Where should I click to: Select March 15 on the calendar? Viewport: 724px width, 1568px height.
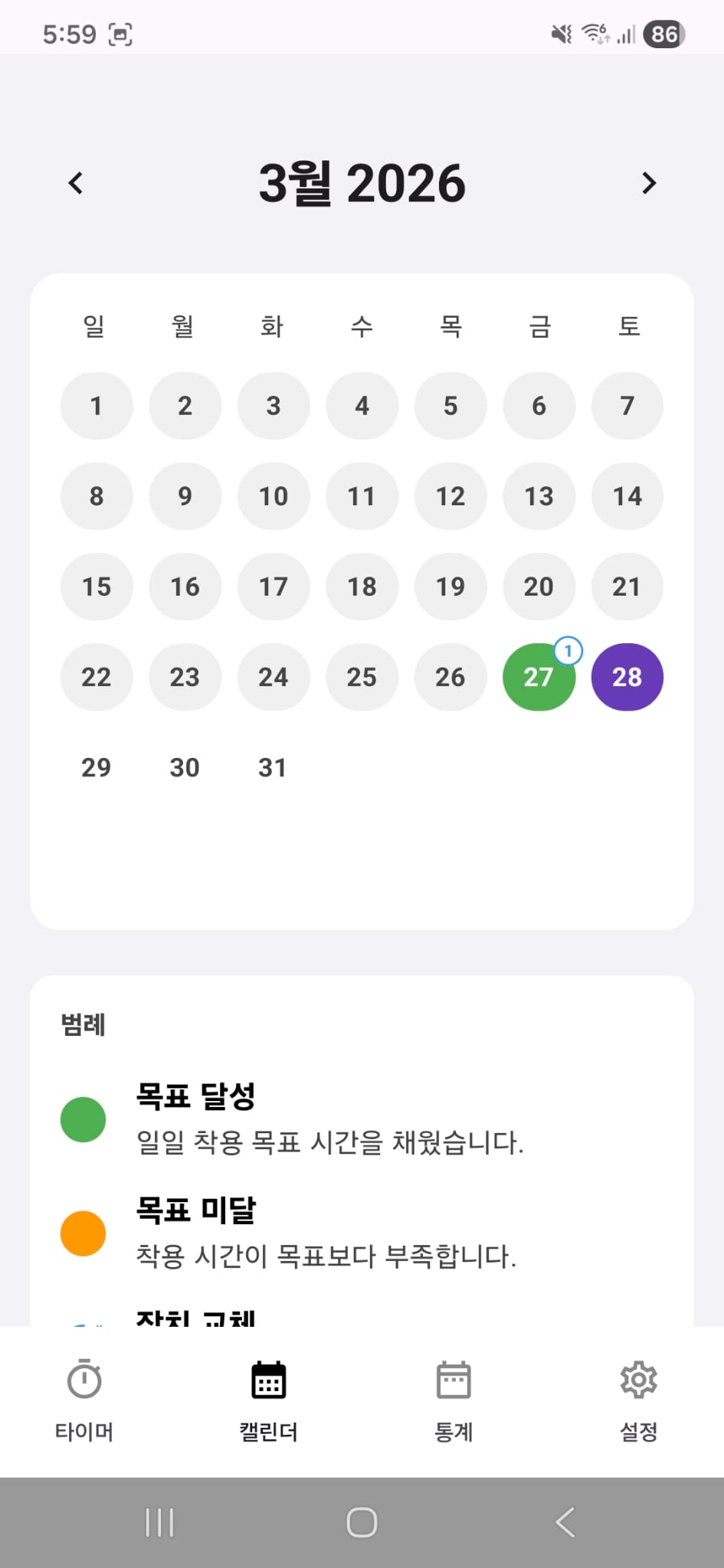click(x=96, y=586)
